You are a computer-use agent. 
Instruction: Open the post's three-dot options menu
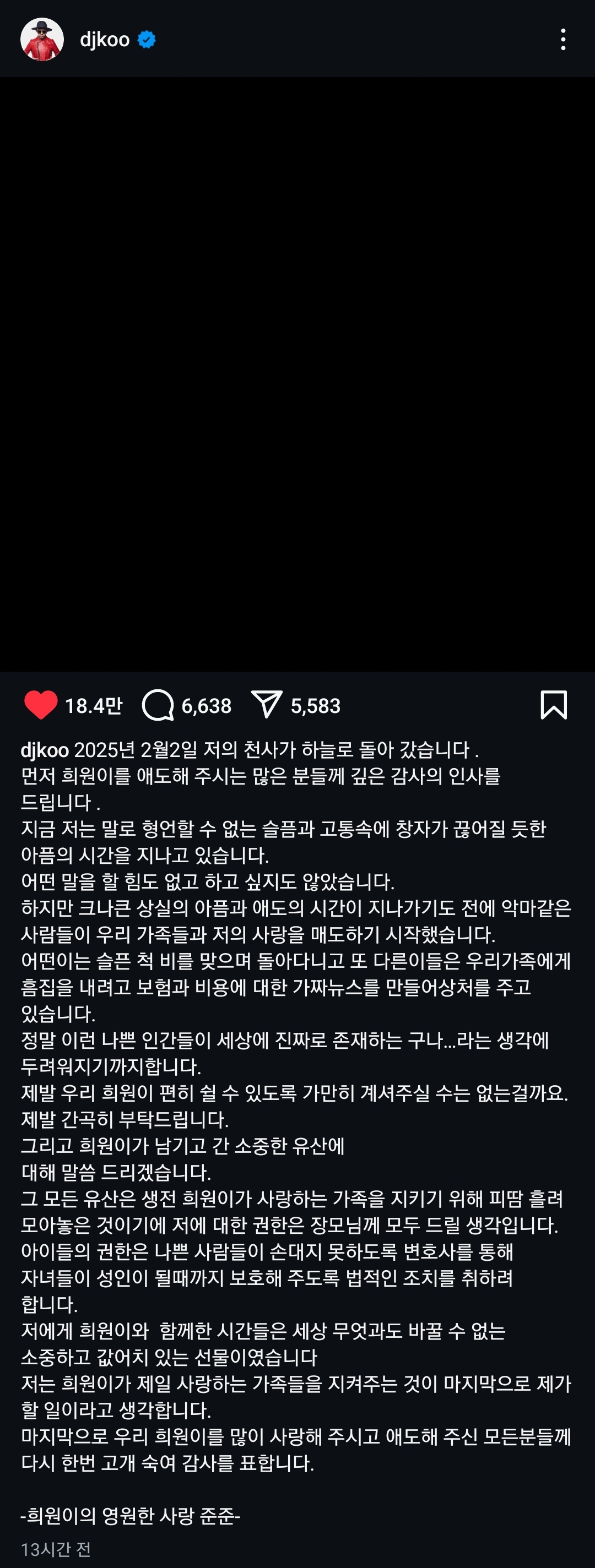(562, 40)
